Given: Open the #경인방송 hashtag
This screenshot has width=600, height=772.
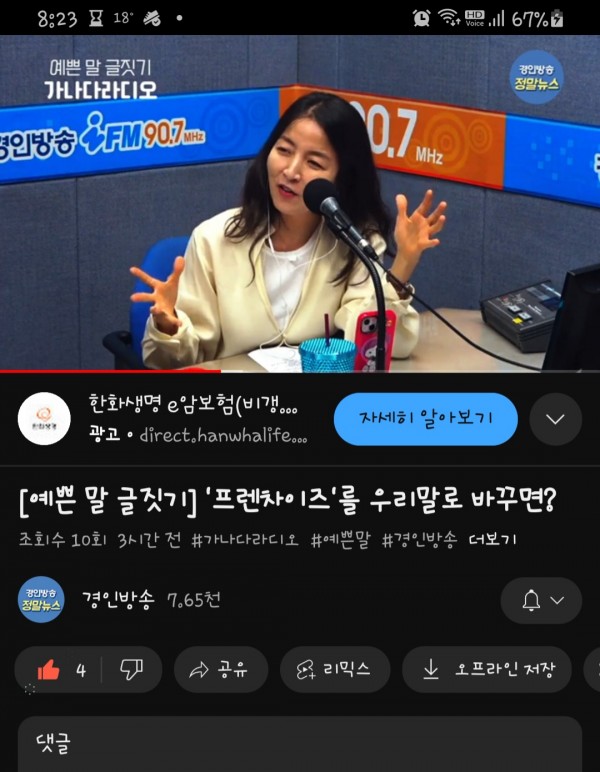Looking at the screenshot, I should 419,540.
